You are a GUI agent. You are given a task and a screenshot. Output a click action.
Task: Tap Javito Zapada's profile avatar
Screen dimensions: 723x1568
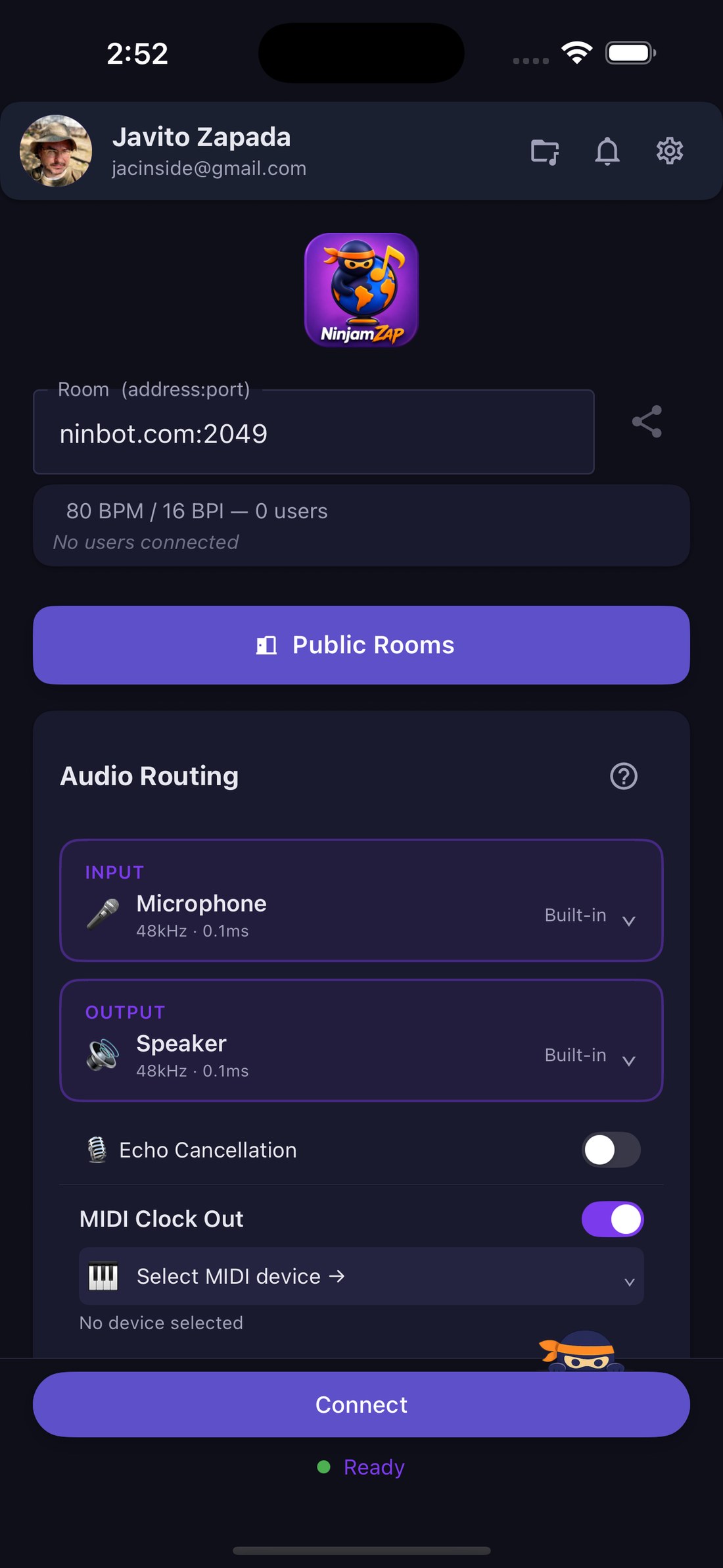tap(56, 151)
